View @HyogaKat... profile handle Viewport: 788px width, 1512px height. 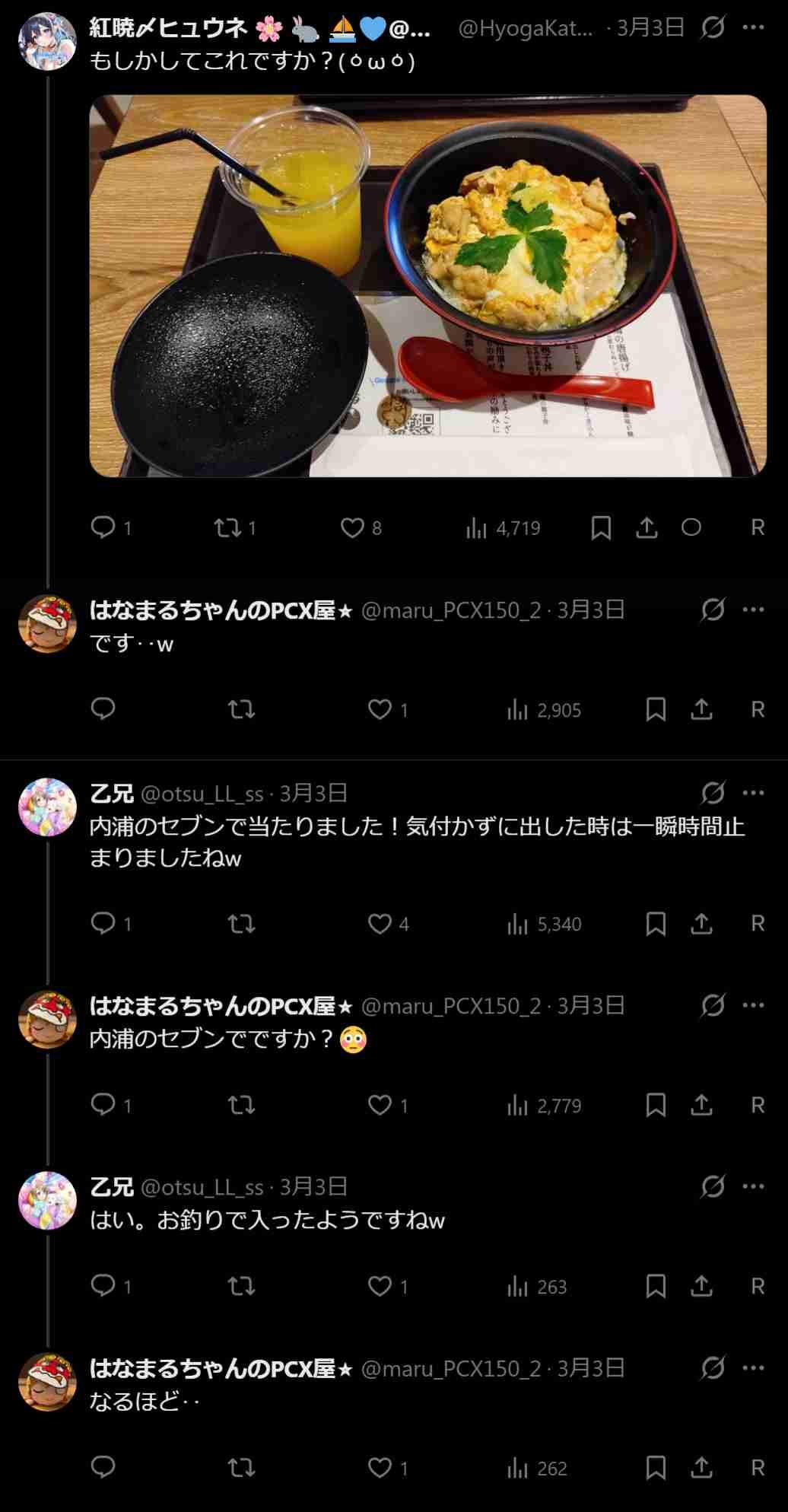click(526, 29)
